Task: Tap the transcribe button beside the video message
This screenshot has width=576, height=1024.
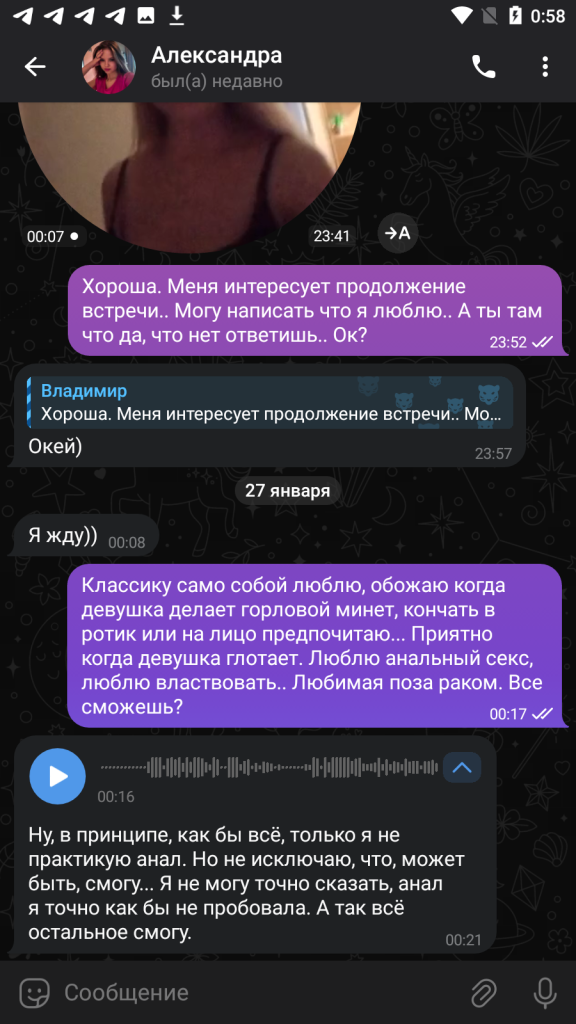Action: (398, 233)
